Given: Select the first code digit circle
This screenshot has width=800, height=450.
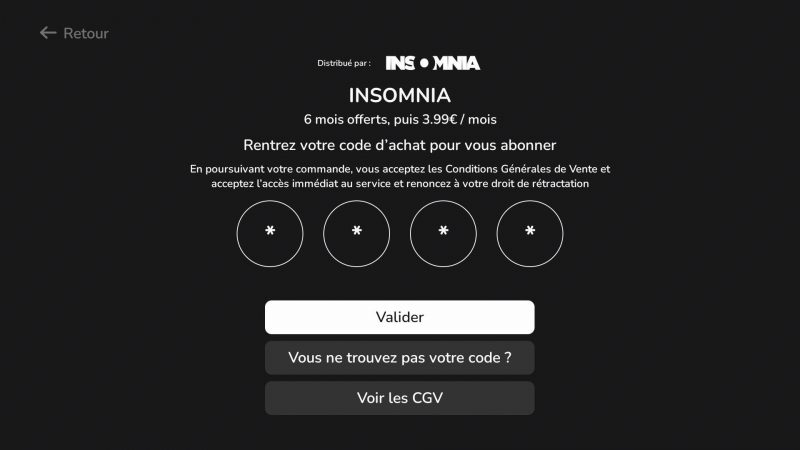Looking at the screenshot, I should 270,234.
